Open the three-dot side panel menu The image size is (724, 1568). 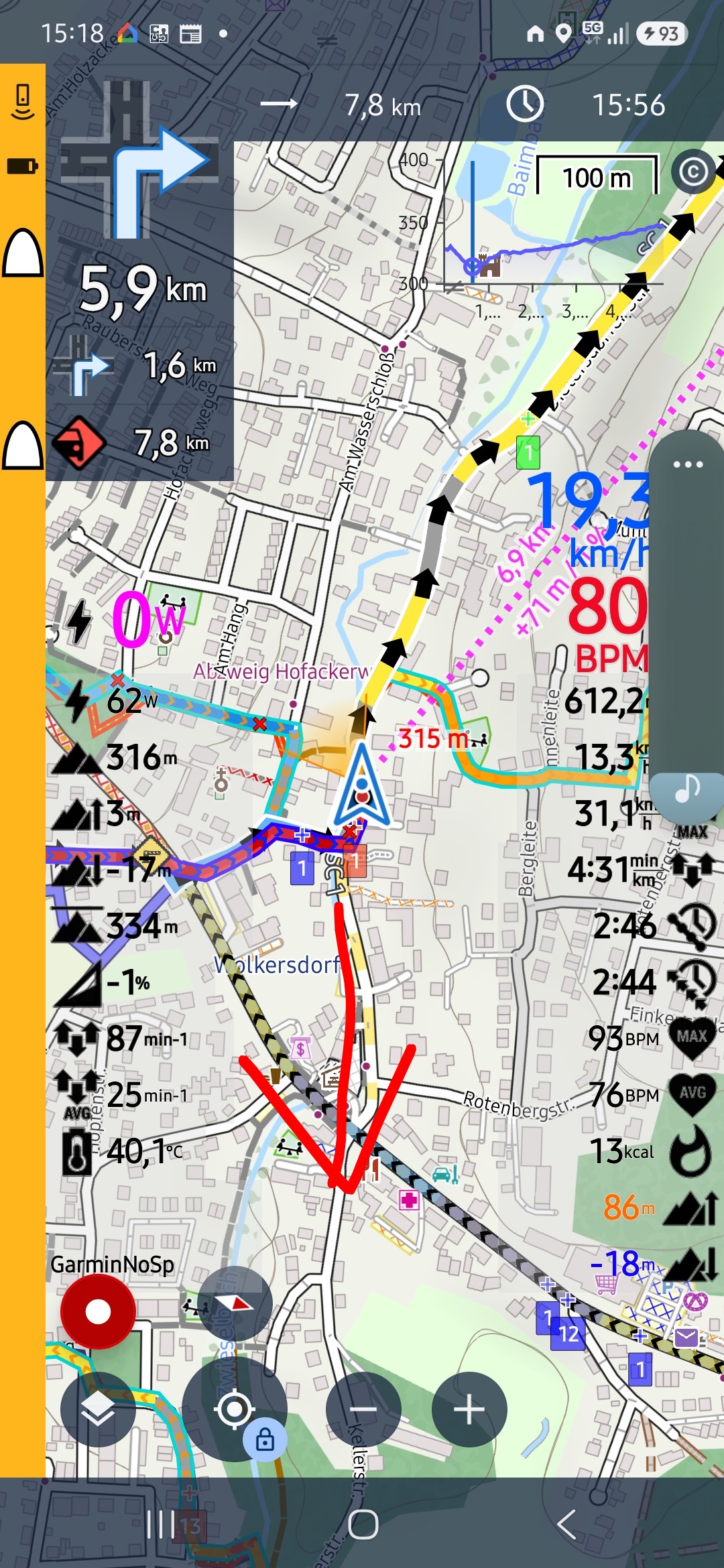click(688, 464)
